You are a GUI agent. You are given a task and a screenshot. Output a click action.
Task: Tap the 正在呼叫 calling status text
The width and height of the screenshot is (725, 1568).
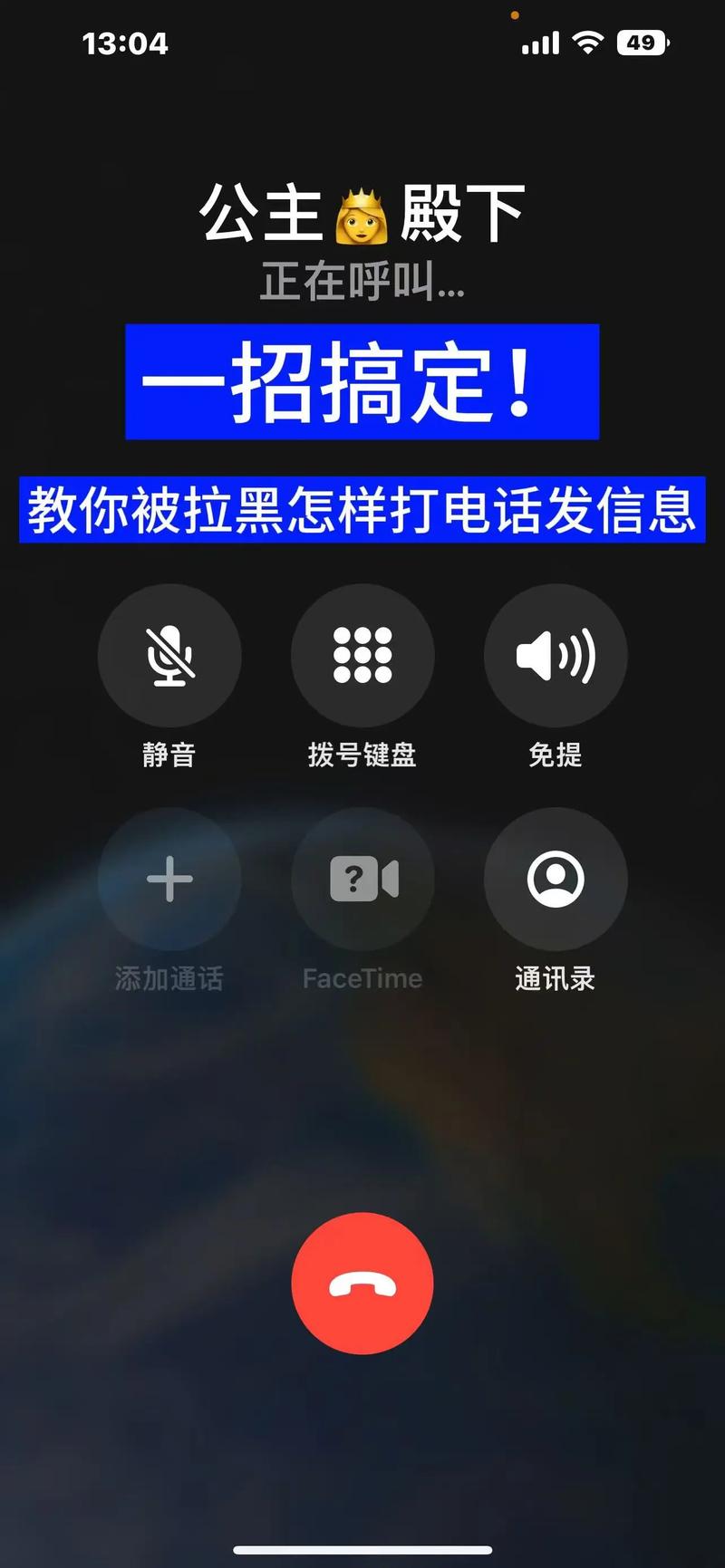point(362,282)
